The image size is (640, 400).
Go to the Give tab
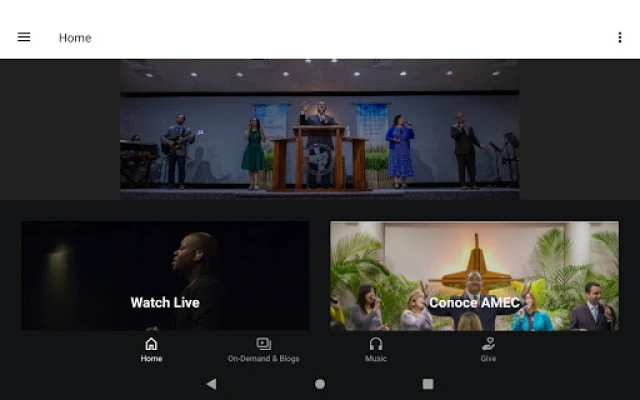(488, 349)
